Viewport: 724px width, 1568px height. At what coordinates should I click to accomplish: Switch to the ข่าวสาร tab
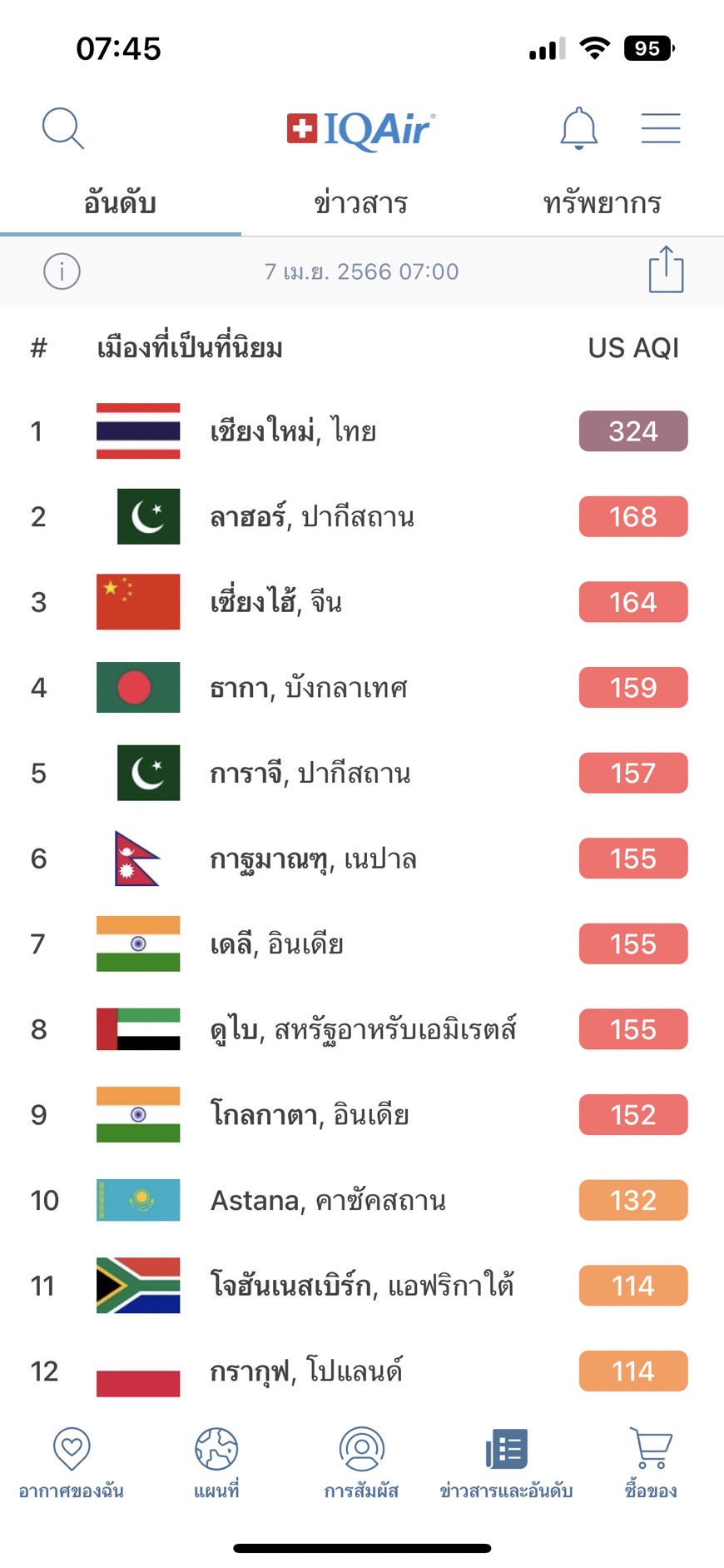pyautogui.click(x=361, y=203)
